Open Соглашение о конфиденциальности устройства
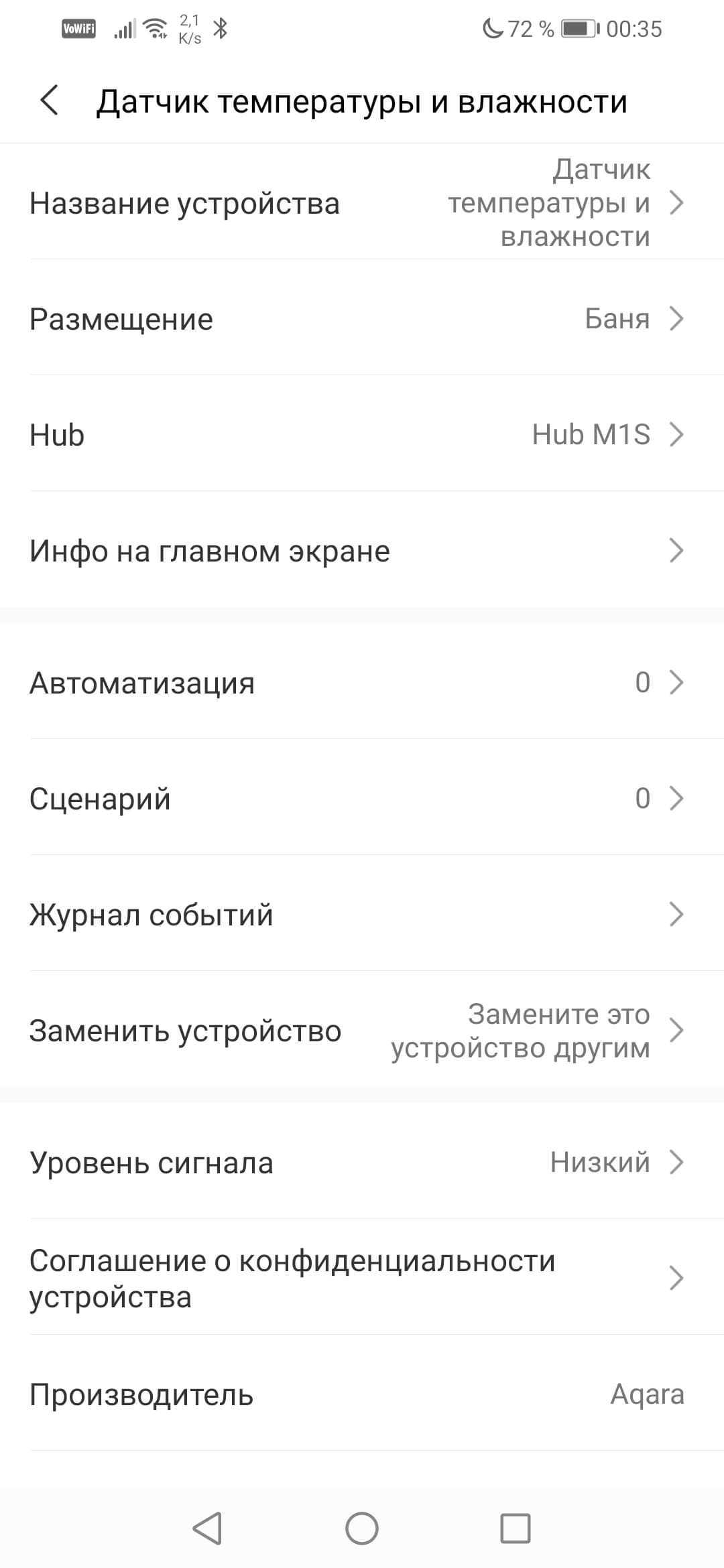 tap(362, 1279)
